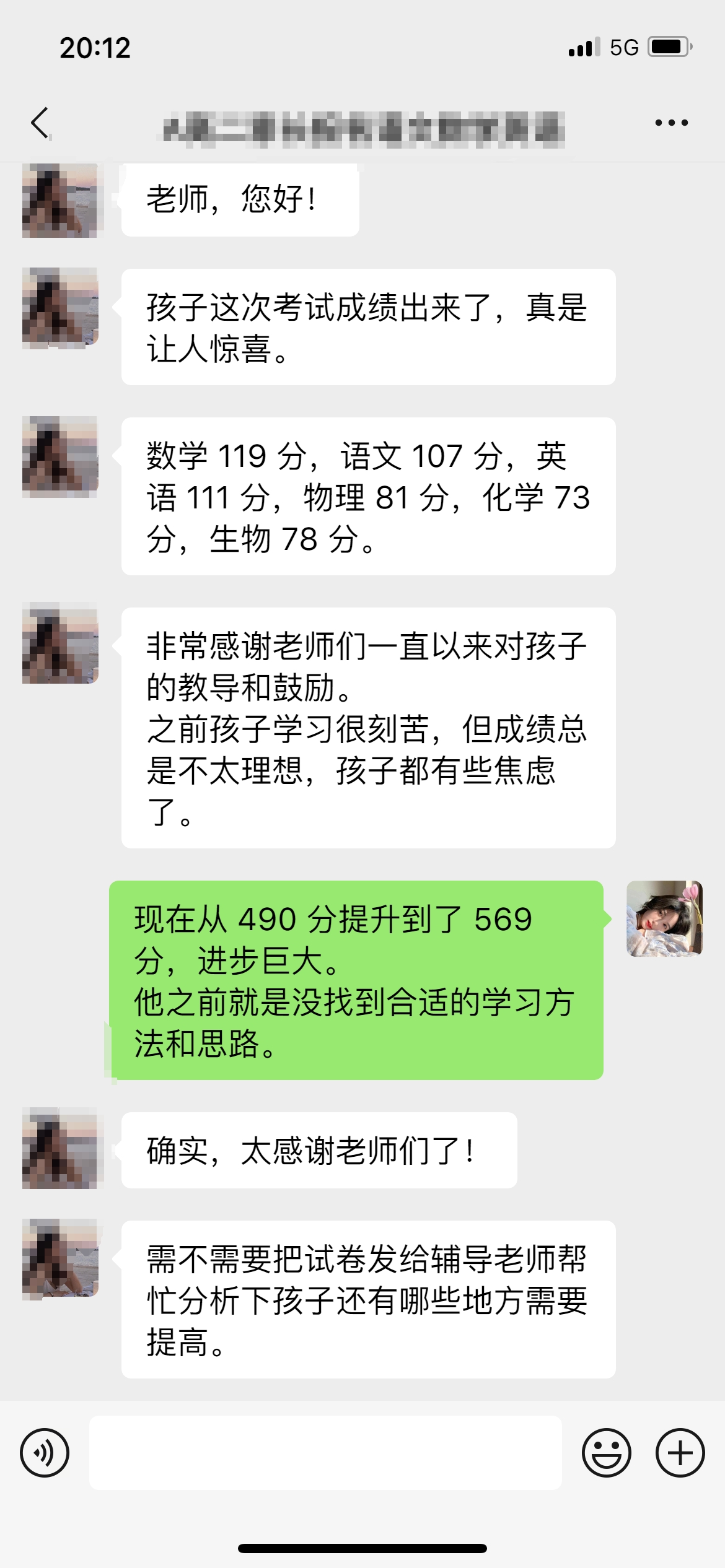Open the emoji sticker panel
The height and width of the screenshot is (1568, 725).
606,1453
